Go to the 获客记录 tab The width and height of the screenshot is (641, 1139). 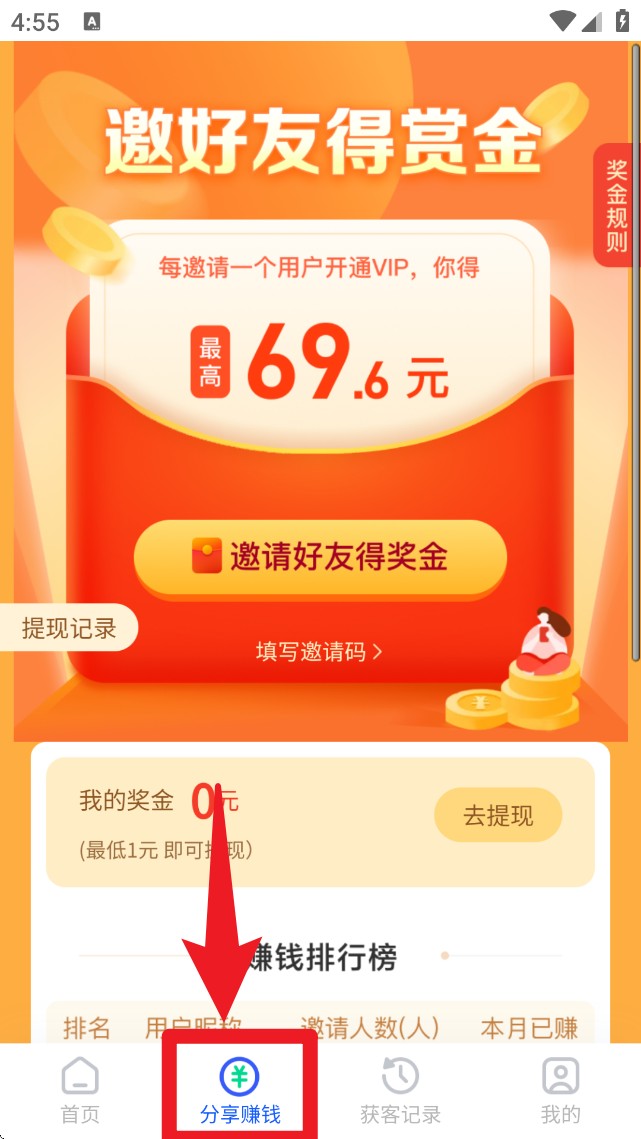[x=400, y=1090]
